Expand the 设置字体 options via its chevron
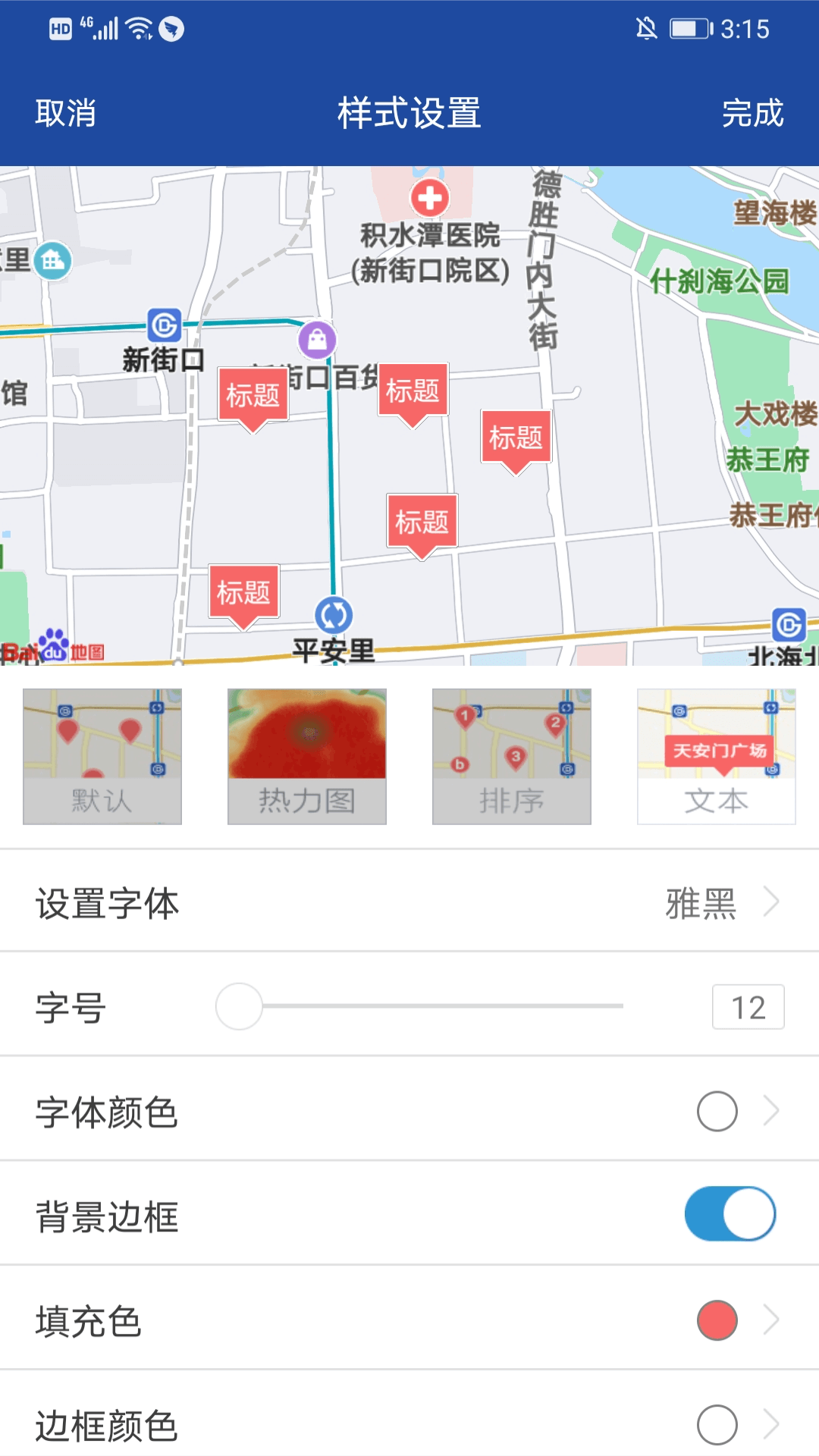This screenshot has height=1456, width=819. (773, 902)
